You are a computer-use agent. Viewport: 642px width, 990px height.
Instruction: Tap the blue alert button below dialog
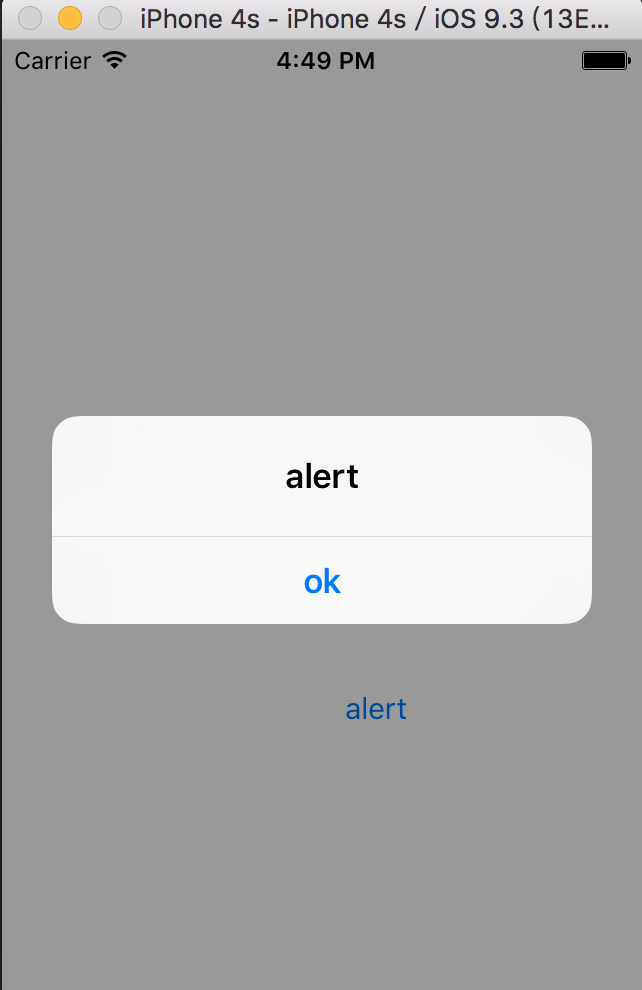(375, 709)
